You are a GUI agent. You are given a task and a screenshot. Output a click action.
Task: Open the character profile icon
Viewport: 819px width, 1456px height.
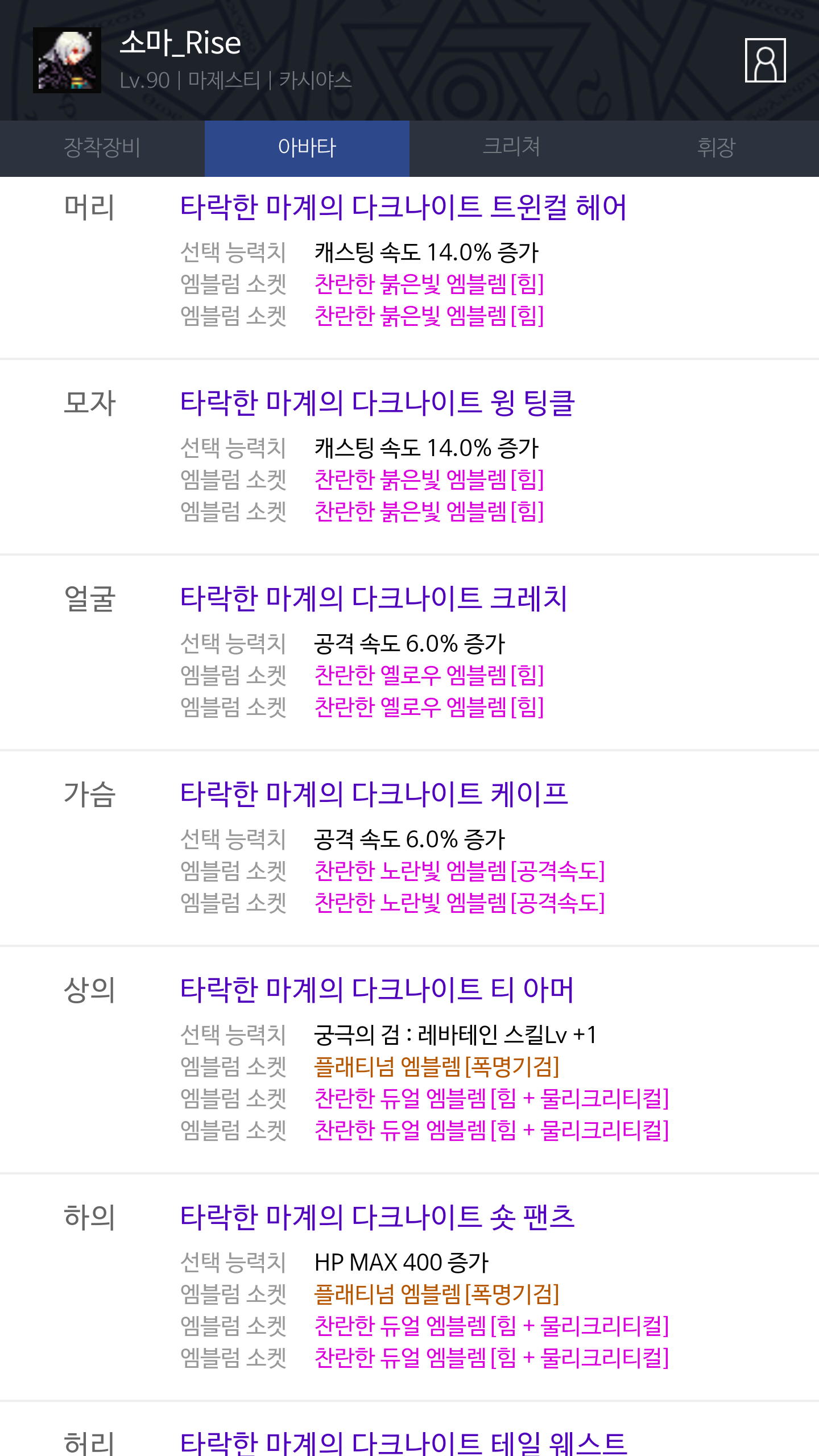765,60
